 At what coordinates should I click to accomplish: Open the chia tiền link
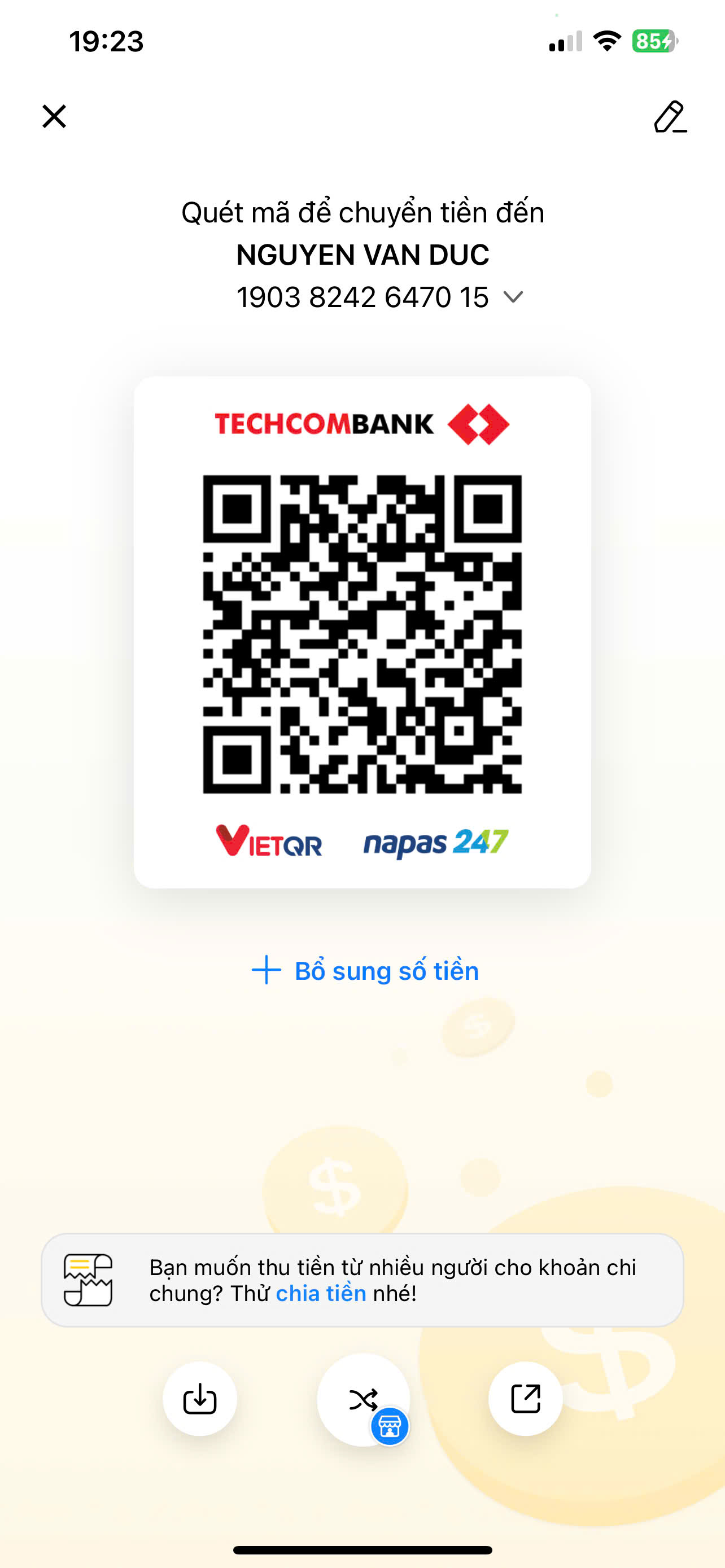coord(321,1293)
